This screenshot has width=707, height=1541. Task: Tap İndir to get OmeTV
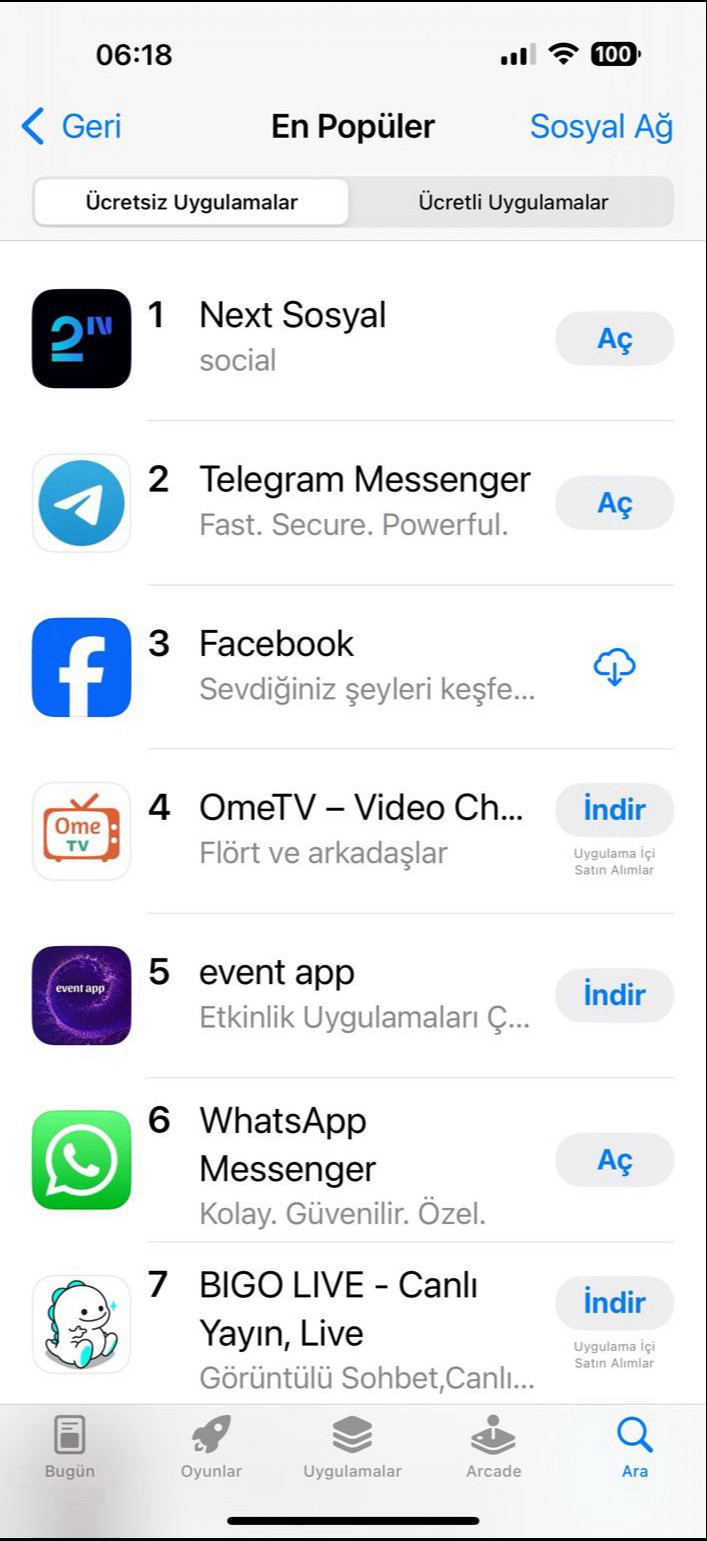pyautogui.click(x=614, y=809)
